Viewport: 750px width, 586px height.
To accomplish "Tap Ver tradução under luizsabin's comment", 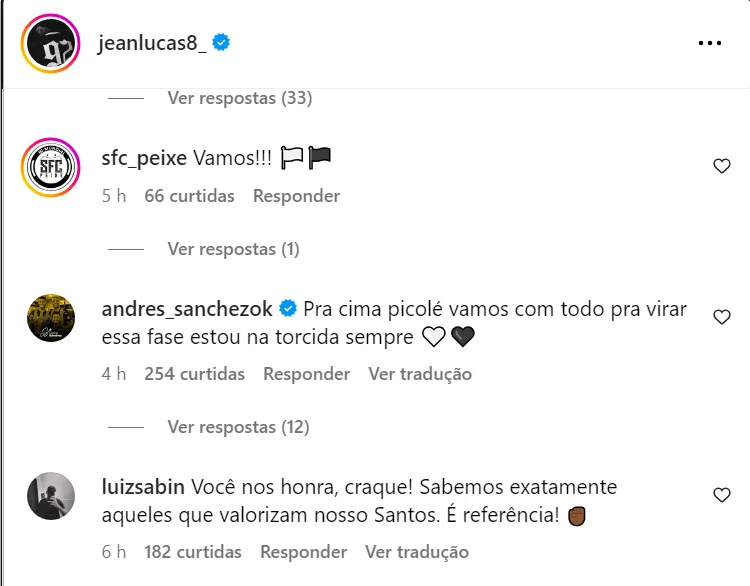I will coord(417,552).
